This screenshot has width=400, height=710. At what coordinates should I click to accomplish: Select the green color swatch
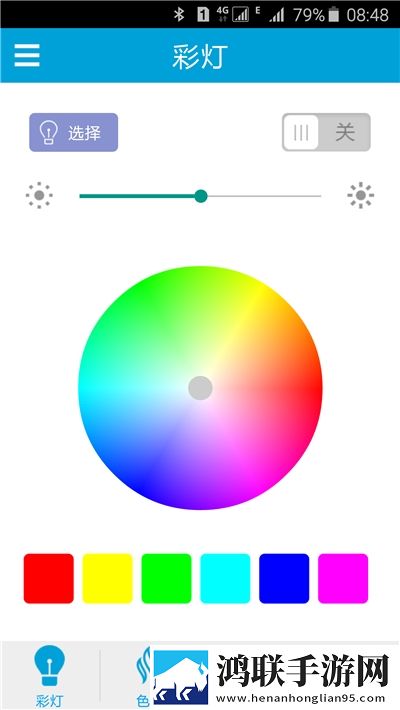pos(166,578)
